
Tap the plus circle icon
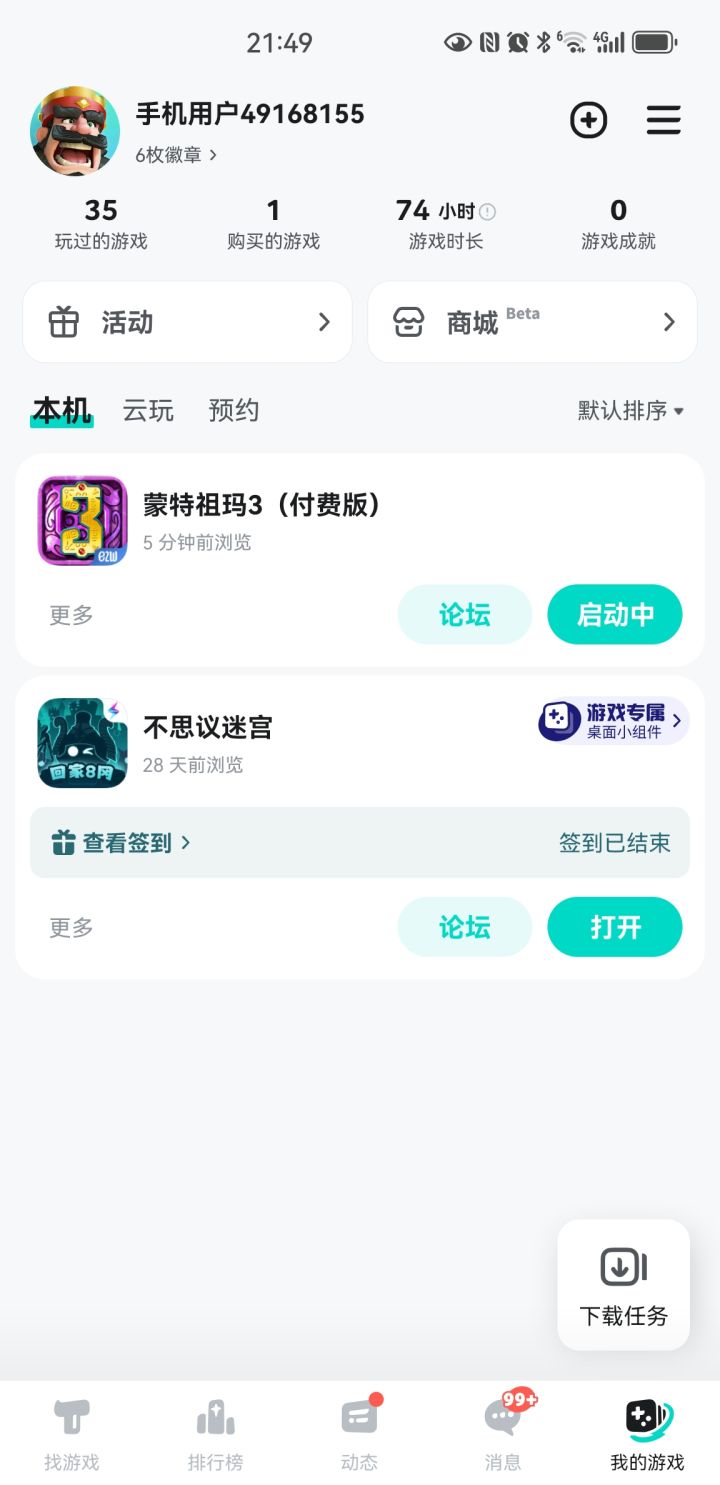coord(588,121)
